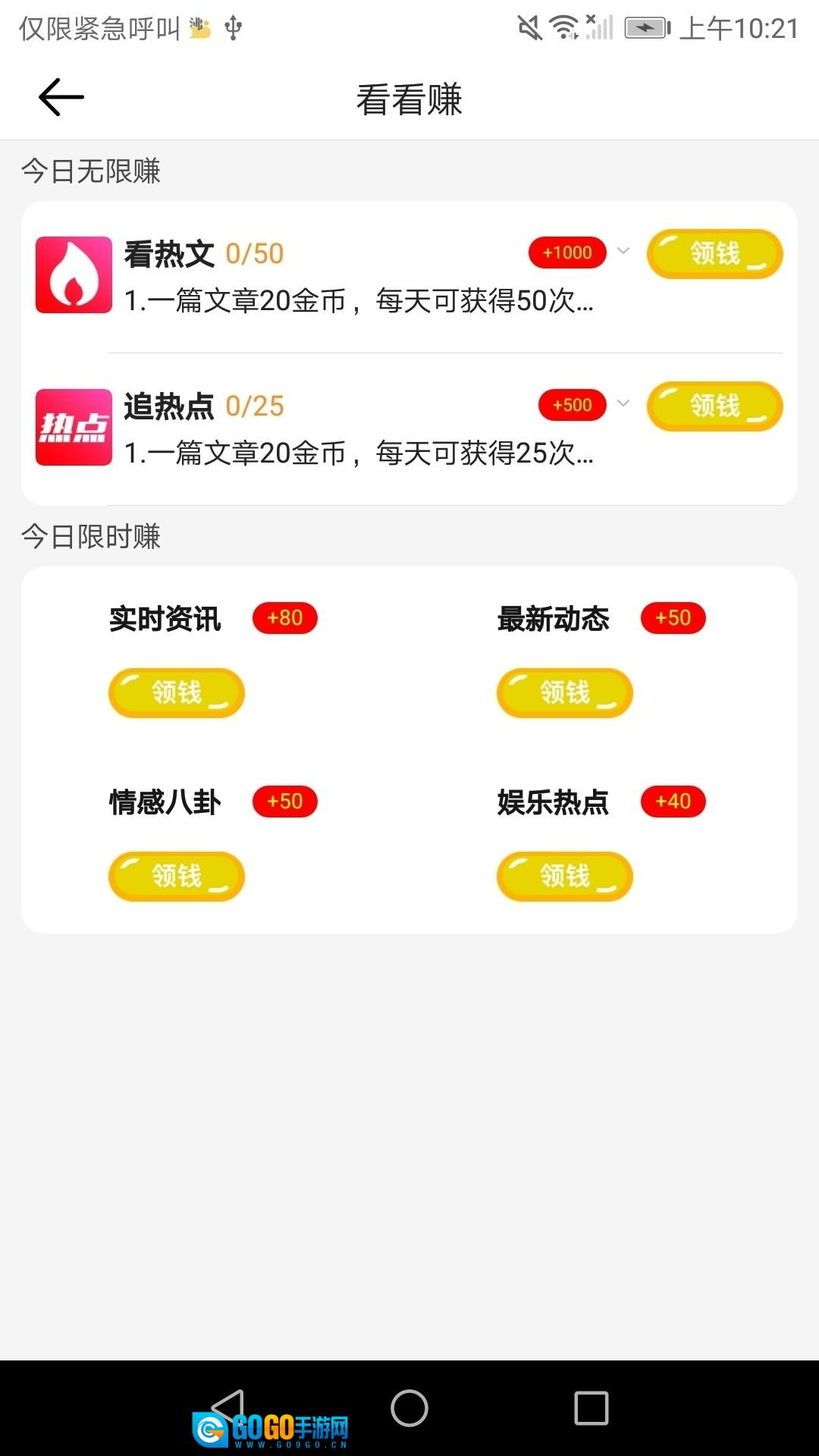The height and width of the screenshot is (1456, 819).
Task: Collect reward for 情感八卦
Action: pos(177,877)
